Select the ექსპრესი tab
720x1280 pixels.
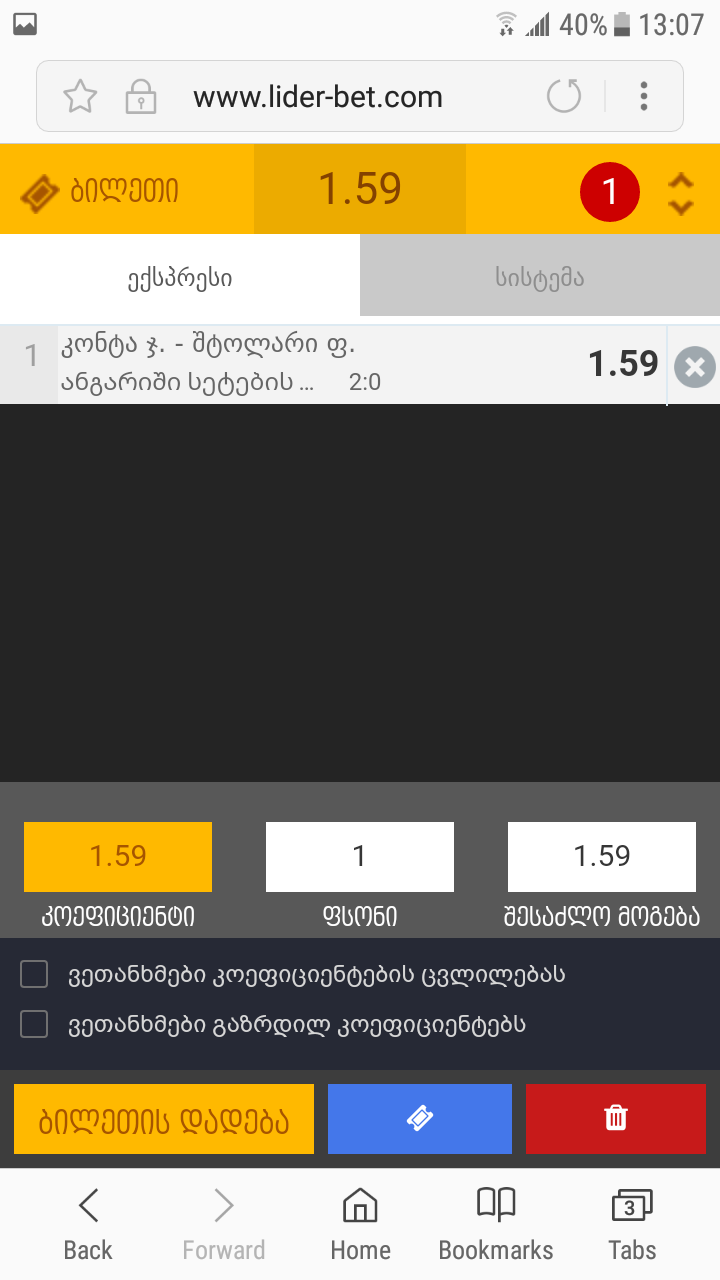(180, 278)
